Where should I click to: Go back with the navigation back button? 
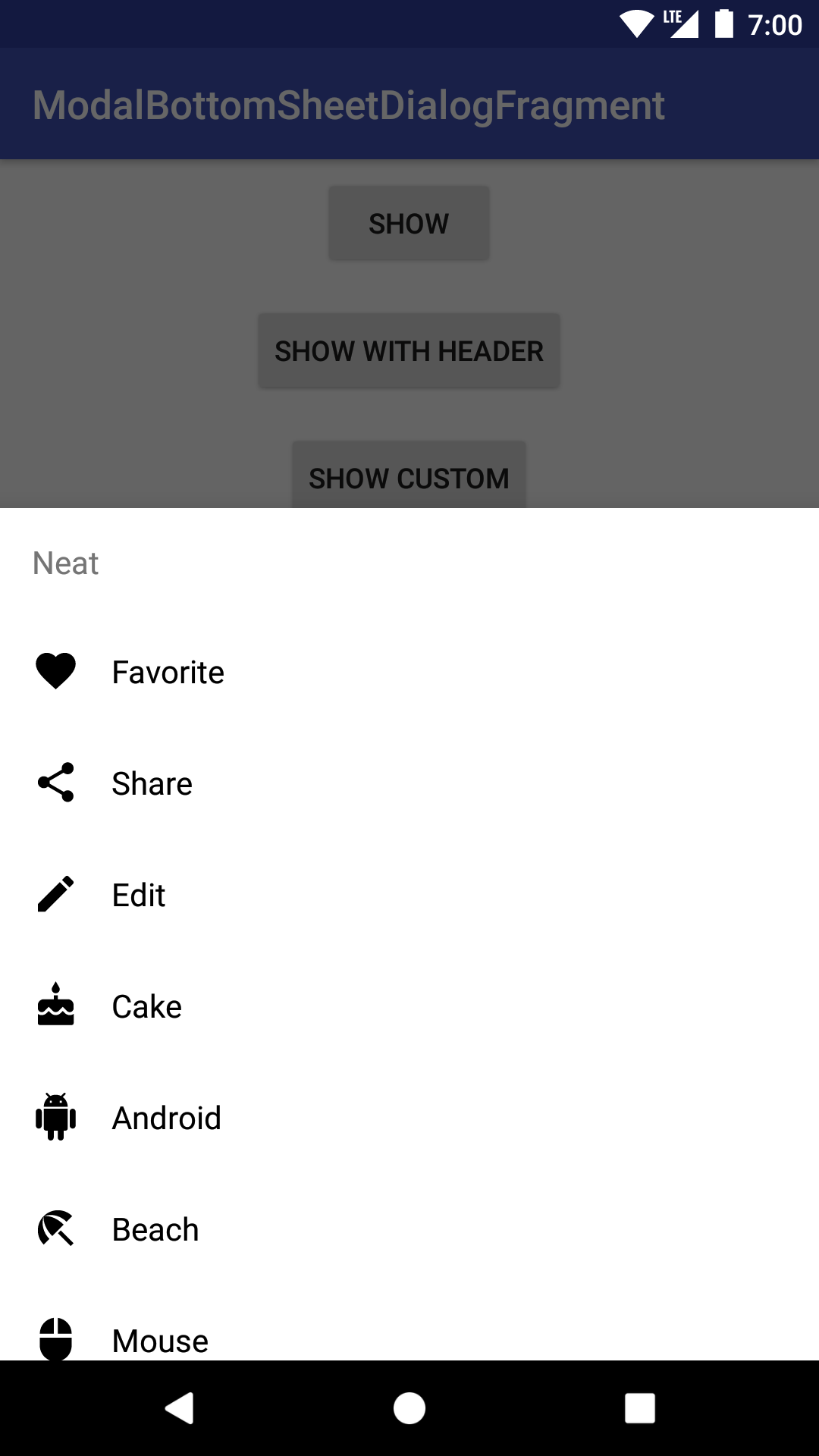180,1408
